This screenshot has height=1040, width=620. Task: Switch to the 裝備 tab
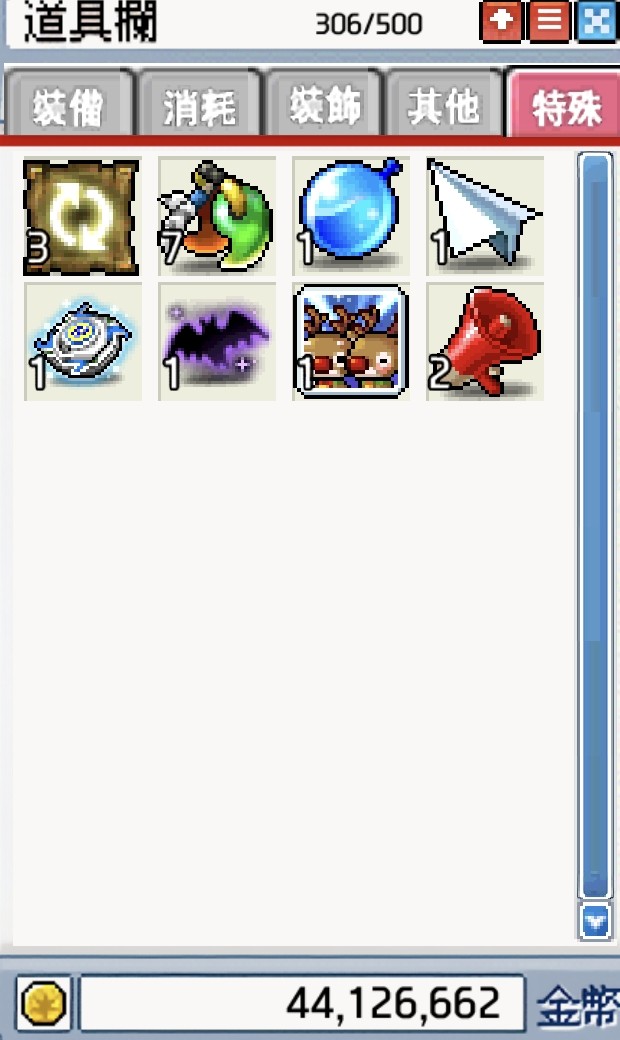coord(69,105)
